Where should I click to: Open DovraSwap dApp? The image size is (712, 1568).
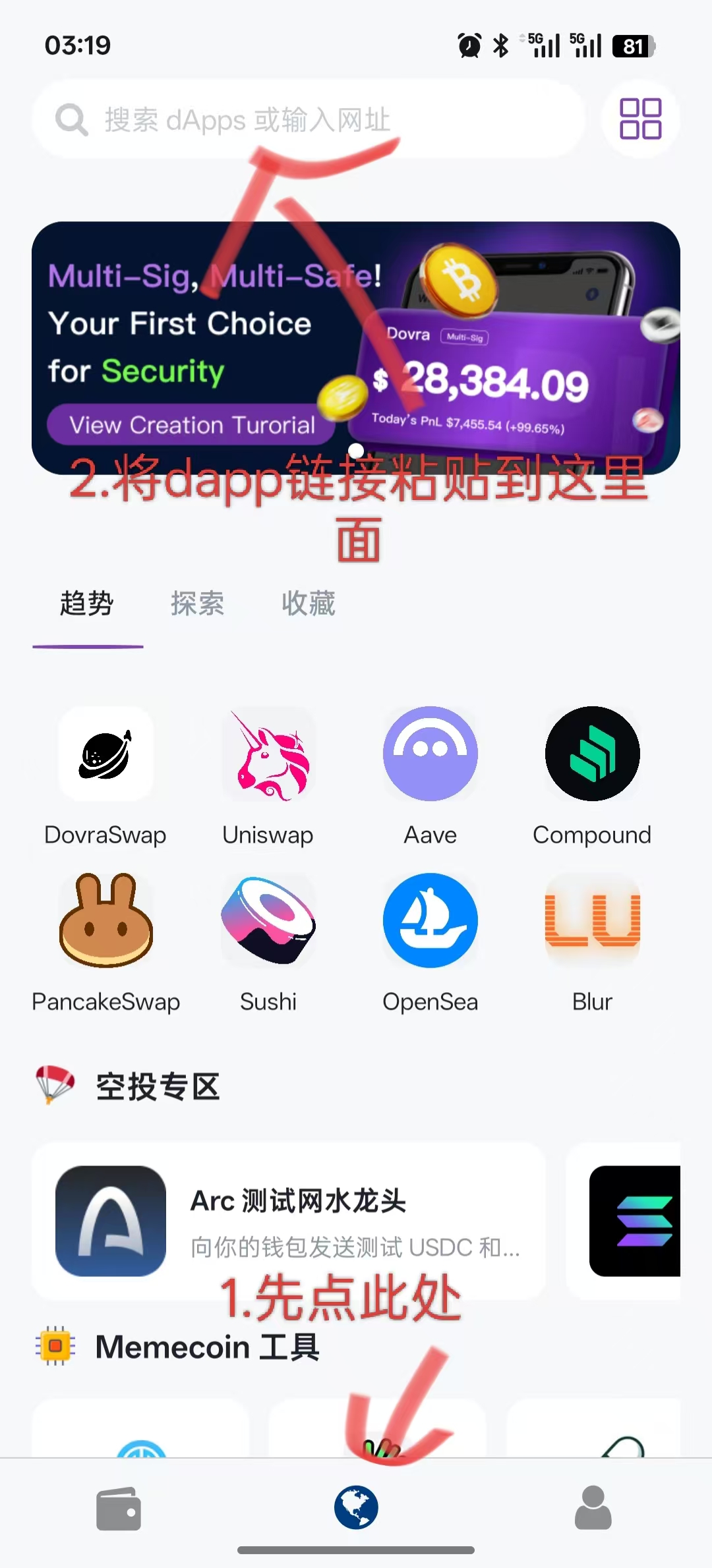tap(105, 754)
